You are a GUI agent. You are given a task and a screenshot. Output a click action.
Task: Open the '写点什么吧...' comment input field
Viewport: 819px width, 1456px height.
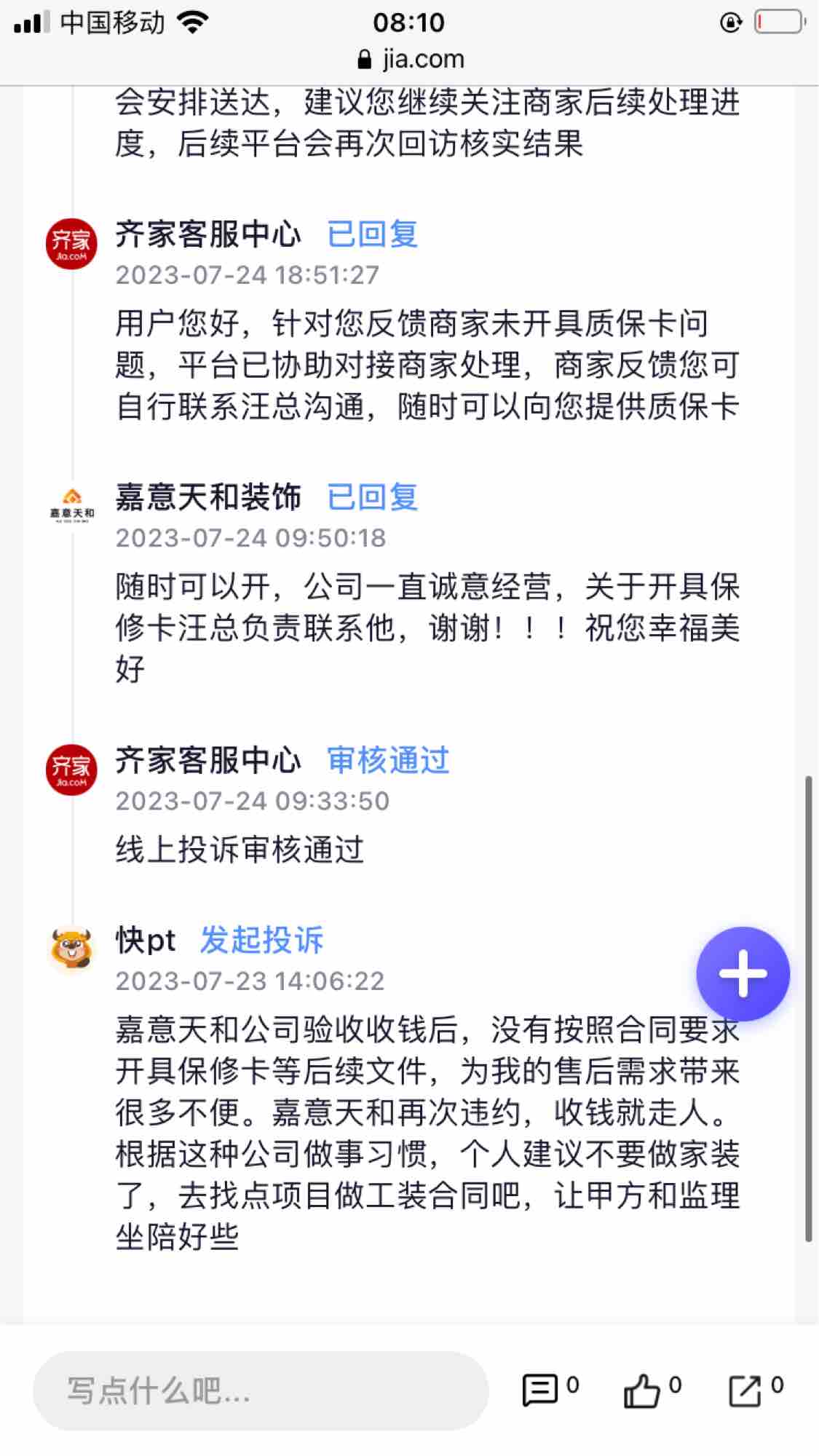click(260, 1390)
